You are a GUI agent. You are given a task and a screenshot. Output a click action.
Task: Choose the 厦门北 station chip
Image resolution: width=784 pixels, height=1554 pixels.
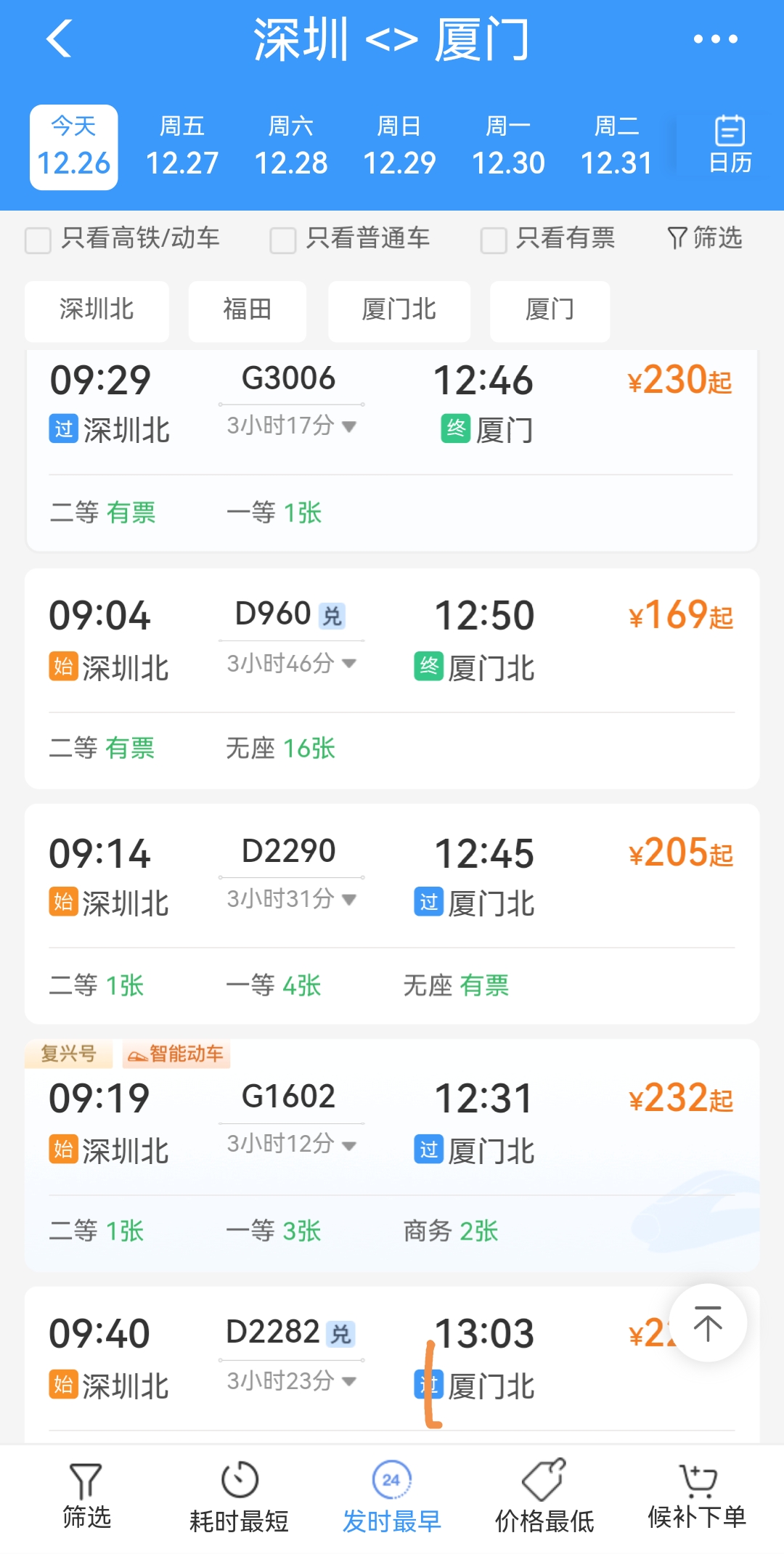[399, 310]
